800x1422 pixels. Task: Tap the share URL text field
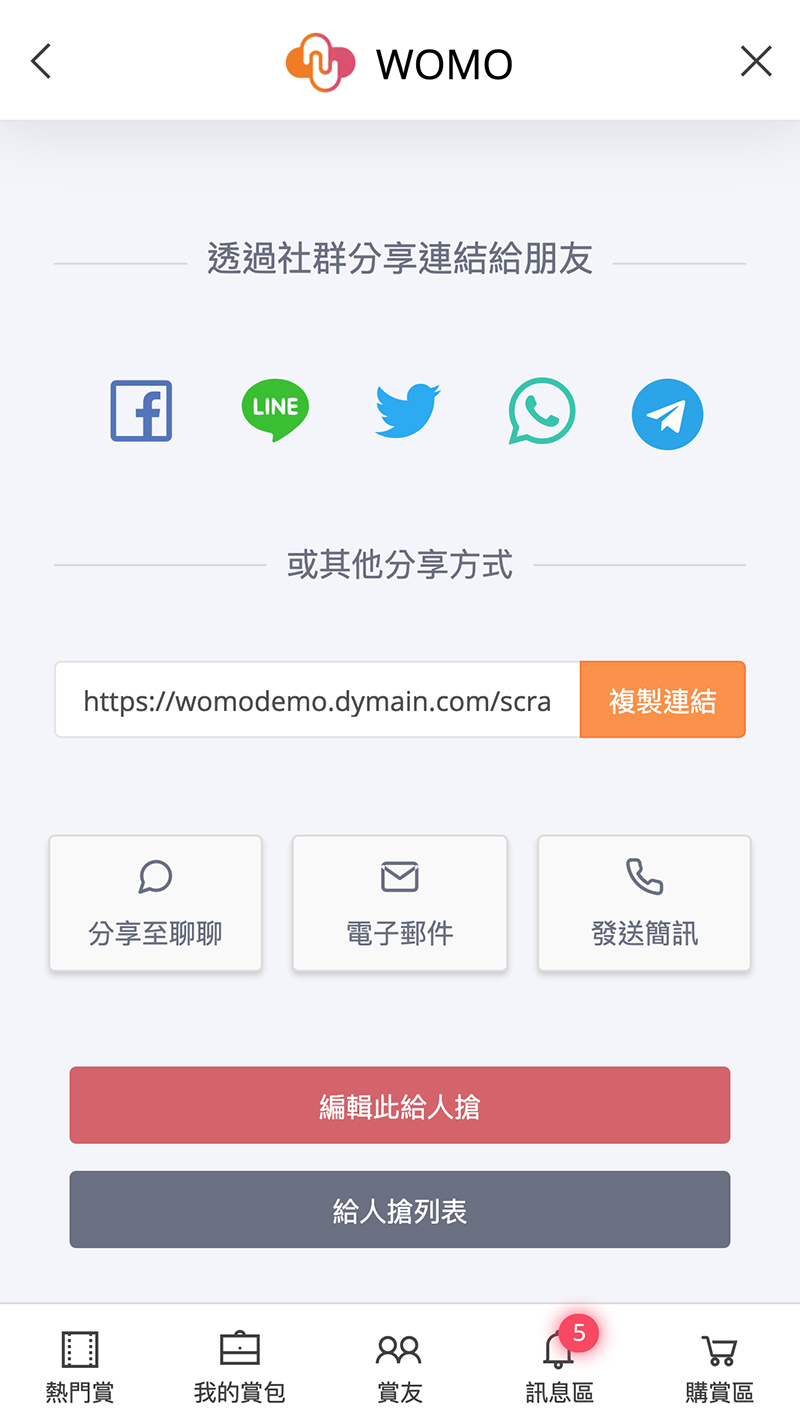coord(317,700)
